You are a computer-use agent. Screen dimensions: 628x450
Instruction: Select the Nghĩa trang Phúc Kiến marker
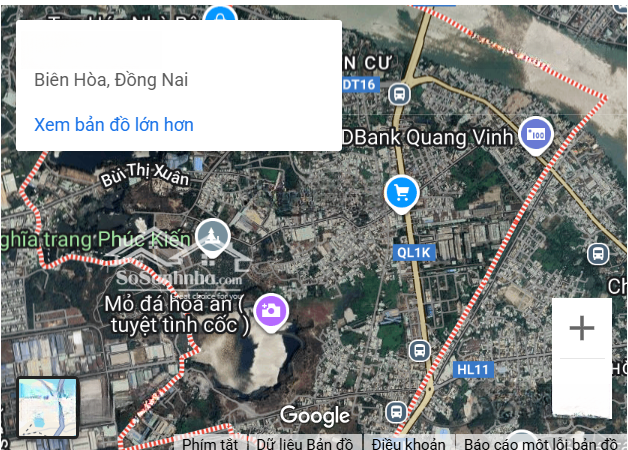pos(212,237)
